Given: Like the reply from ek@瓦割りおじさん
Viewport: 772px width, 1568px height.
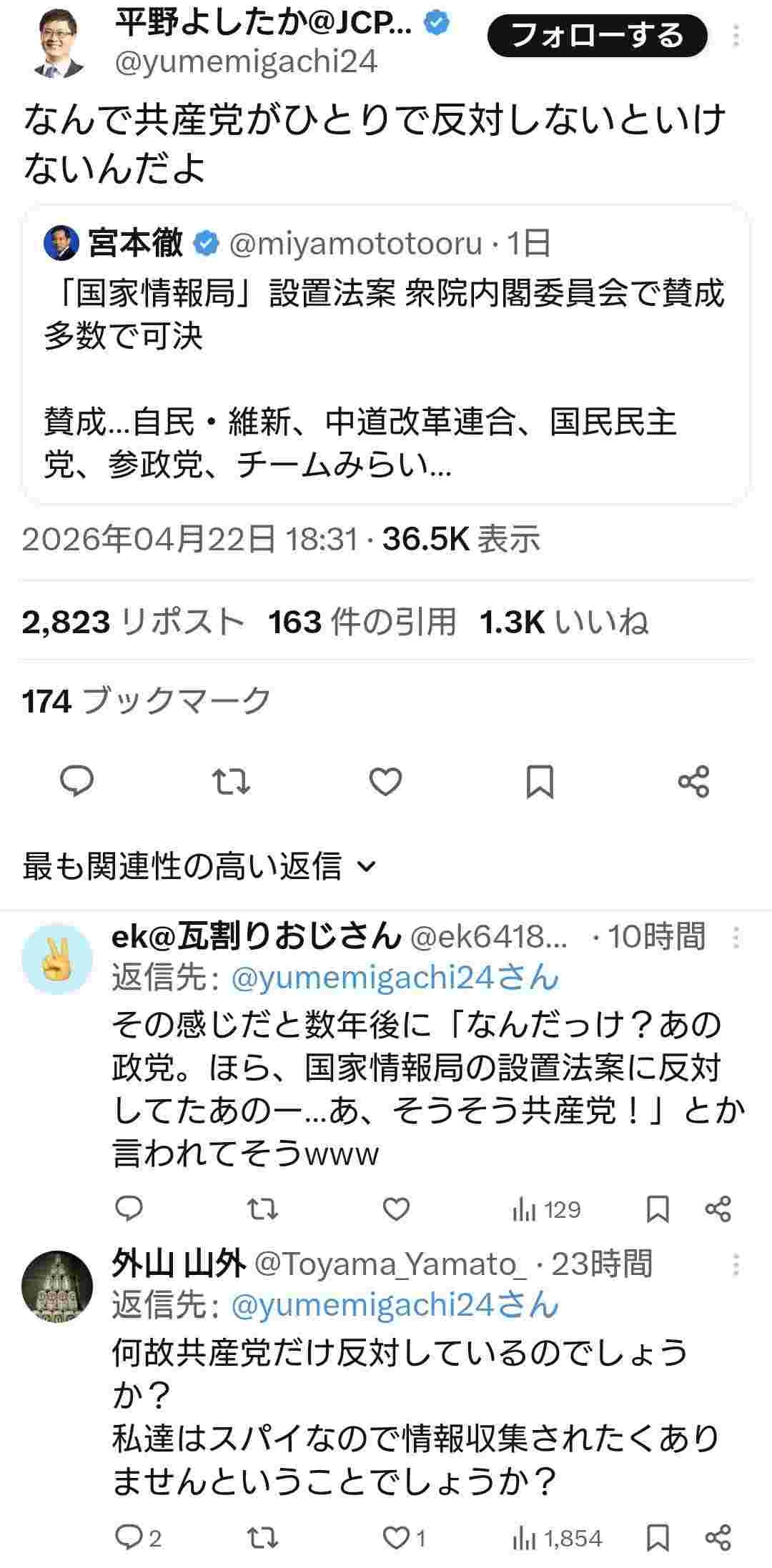Looking at the screenshot, I should tap(396, 1209).
